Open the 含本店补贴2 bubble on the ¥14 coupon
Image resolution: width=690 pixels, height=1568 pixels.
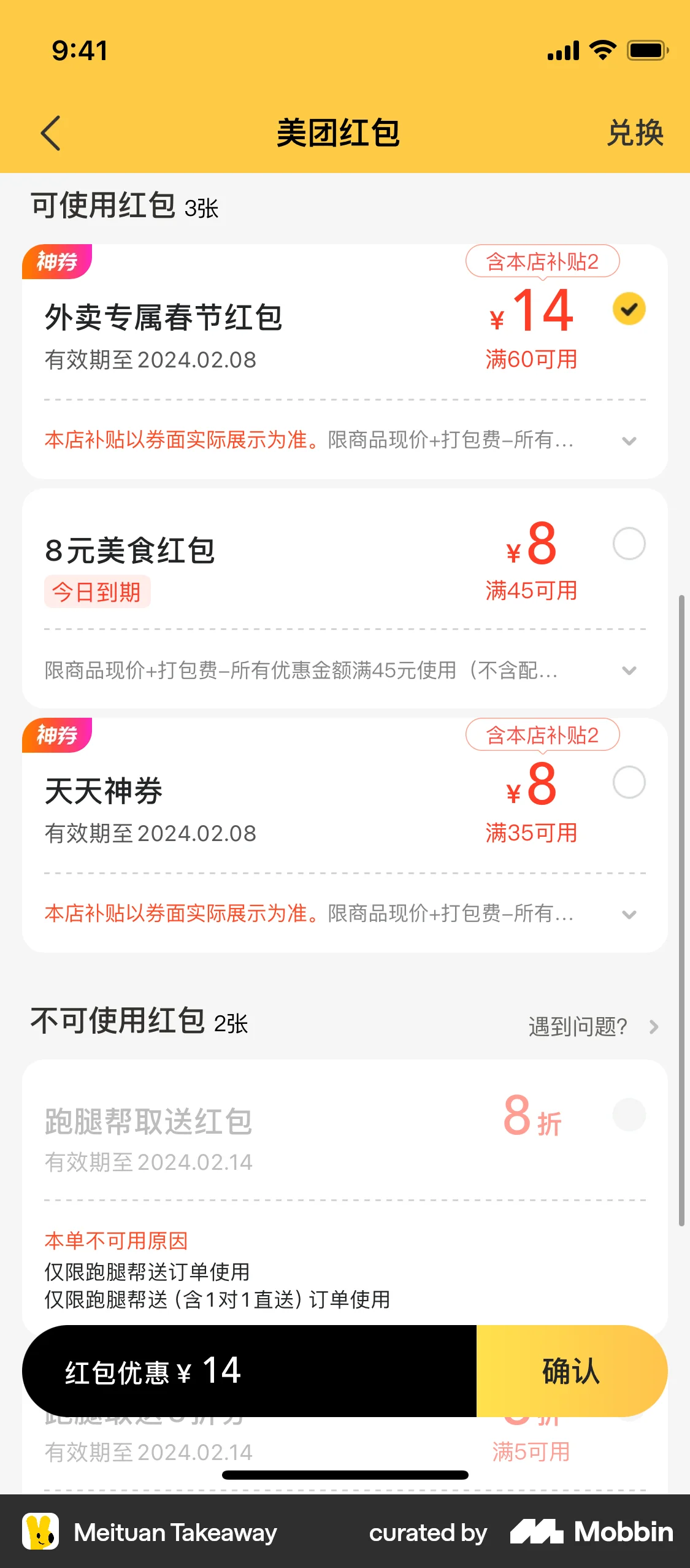tap(543, 261)
